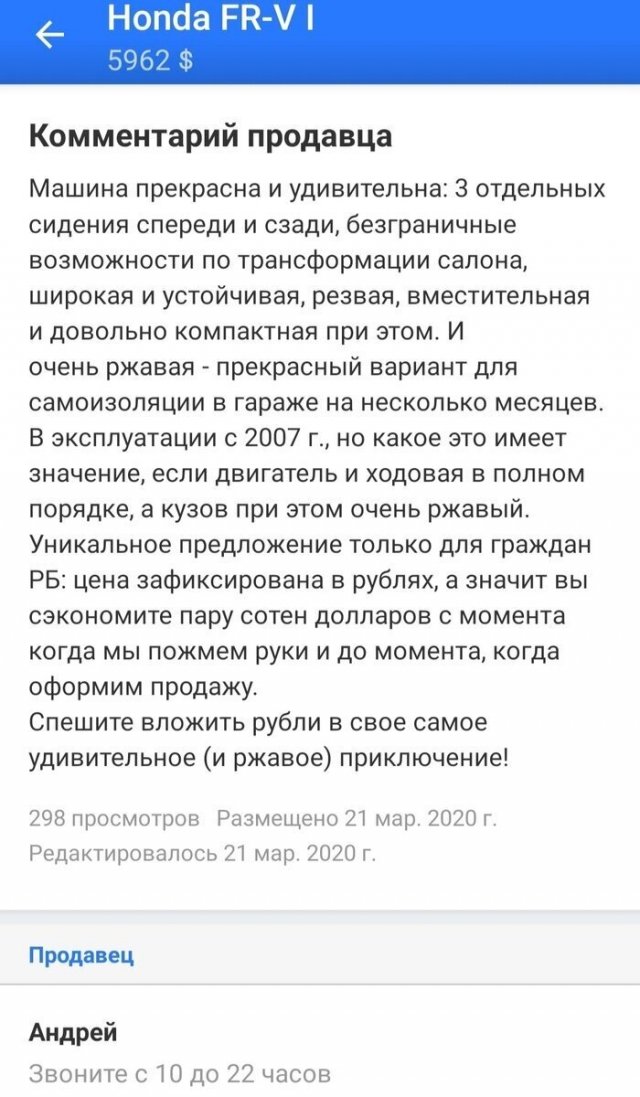The image size is (640, 1097).
Task: Go back from the Honda FR-V listing
Action: pos(49,36)
